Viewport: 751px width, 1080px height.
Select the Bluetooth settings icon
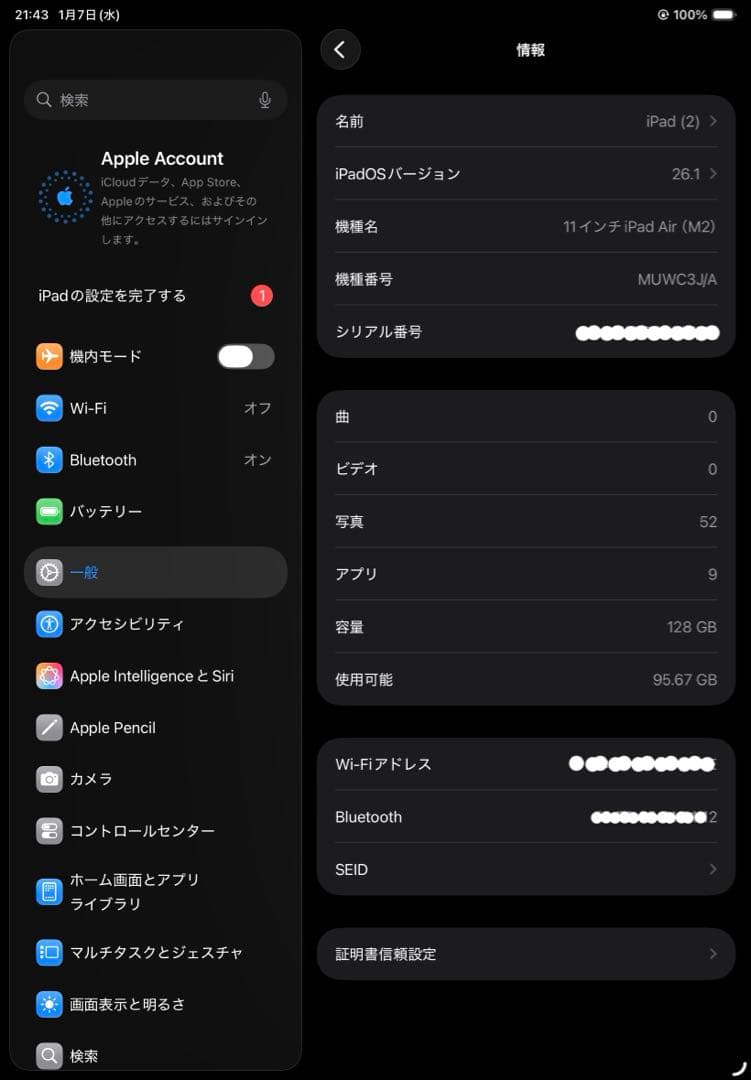(48, 460)
